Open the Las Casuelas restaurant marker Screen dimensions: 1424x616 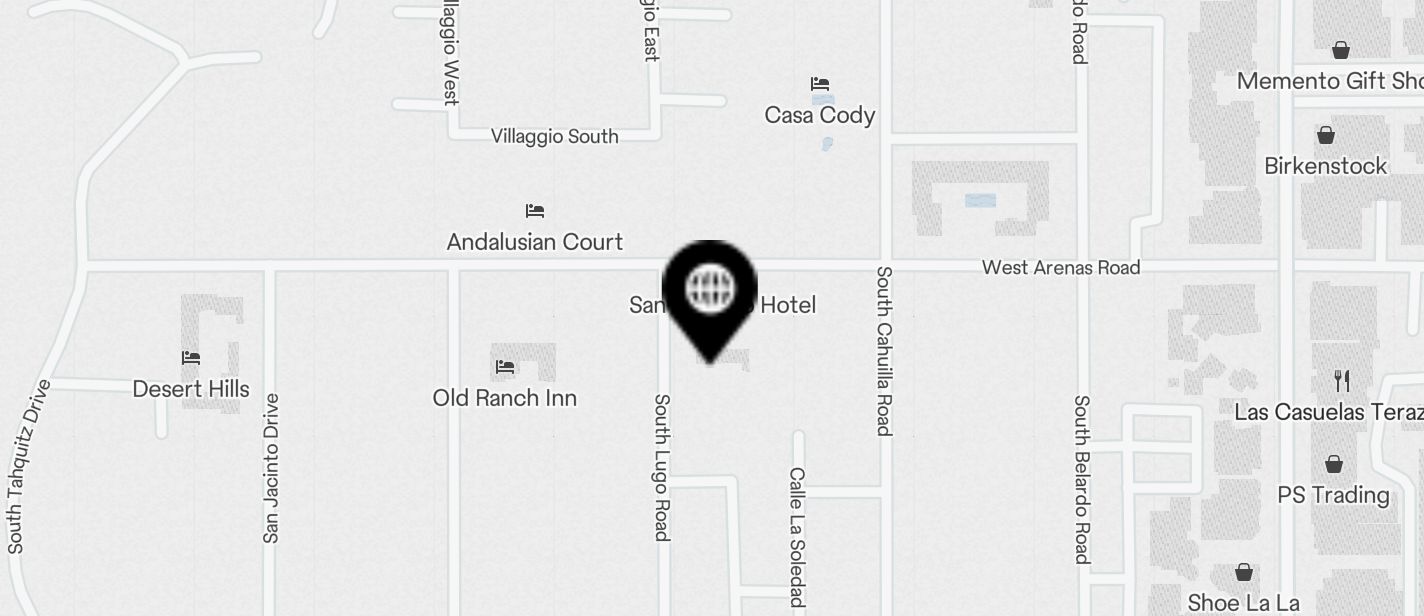[x=1342, y=381]
